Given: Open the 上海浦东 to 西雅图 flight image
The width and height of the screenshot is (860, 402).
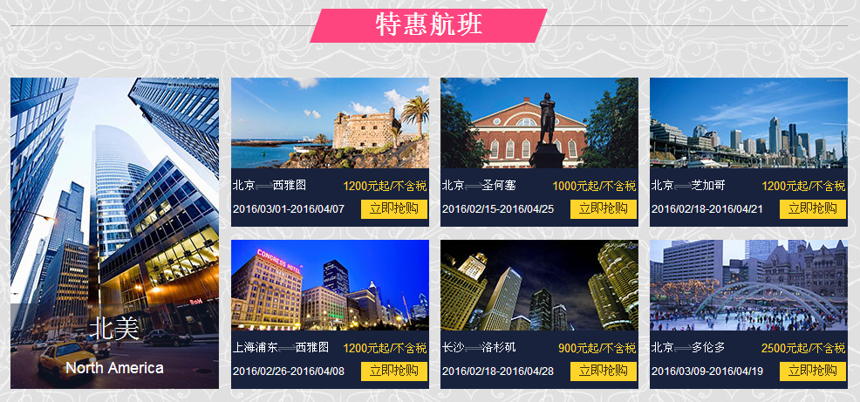Looking at the screenshot, I should coord(330,285).
